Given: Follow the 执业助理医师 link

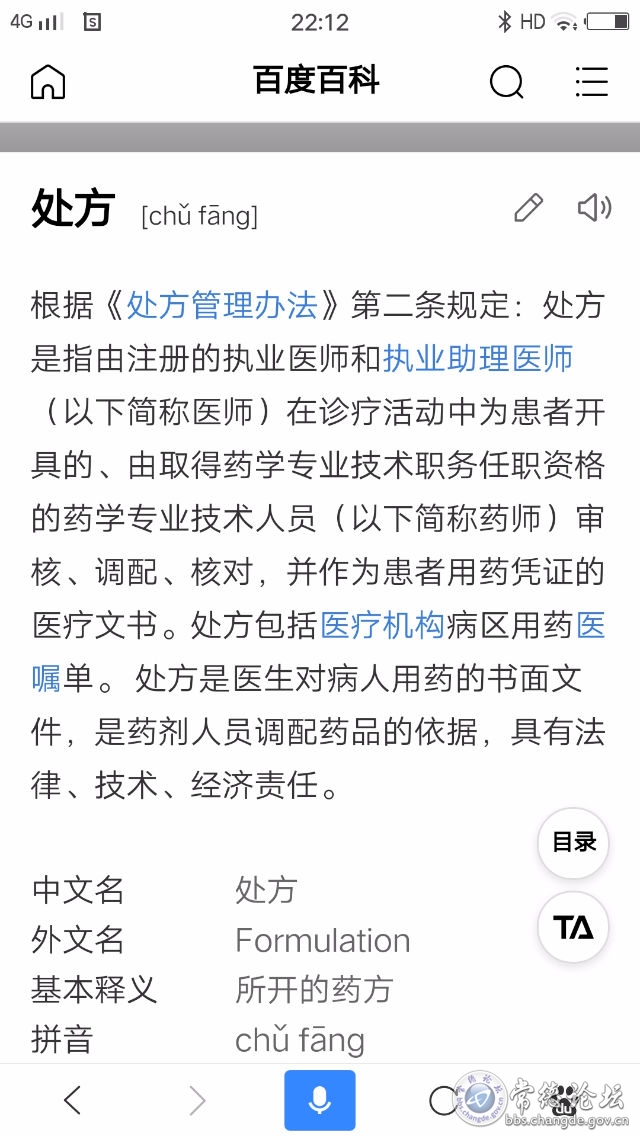Looking at the screenshot, I should [478, 358].
